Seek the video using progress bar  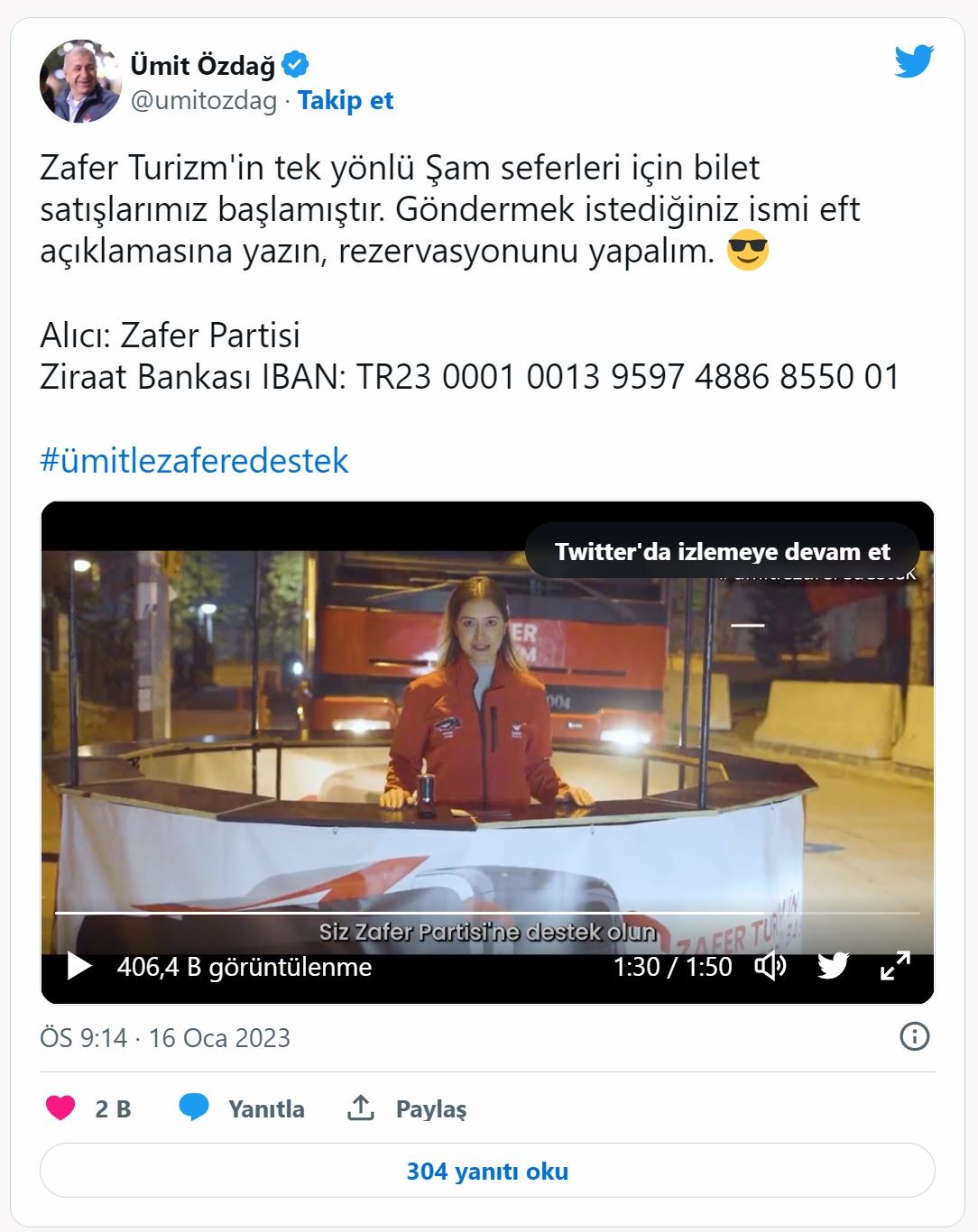487,913
